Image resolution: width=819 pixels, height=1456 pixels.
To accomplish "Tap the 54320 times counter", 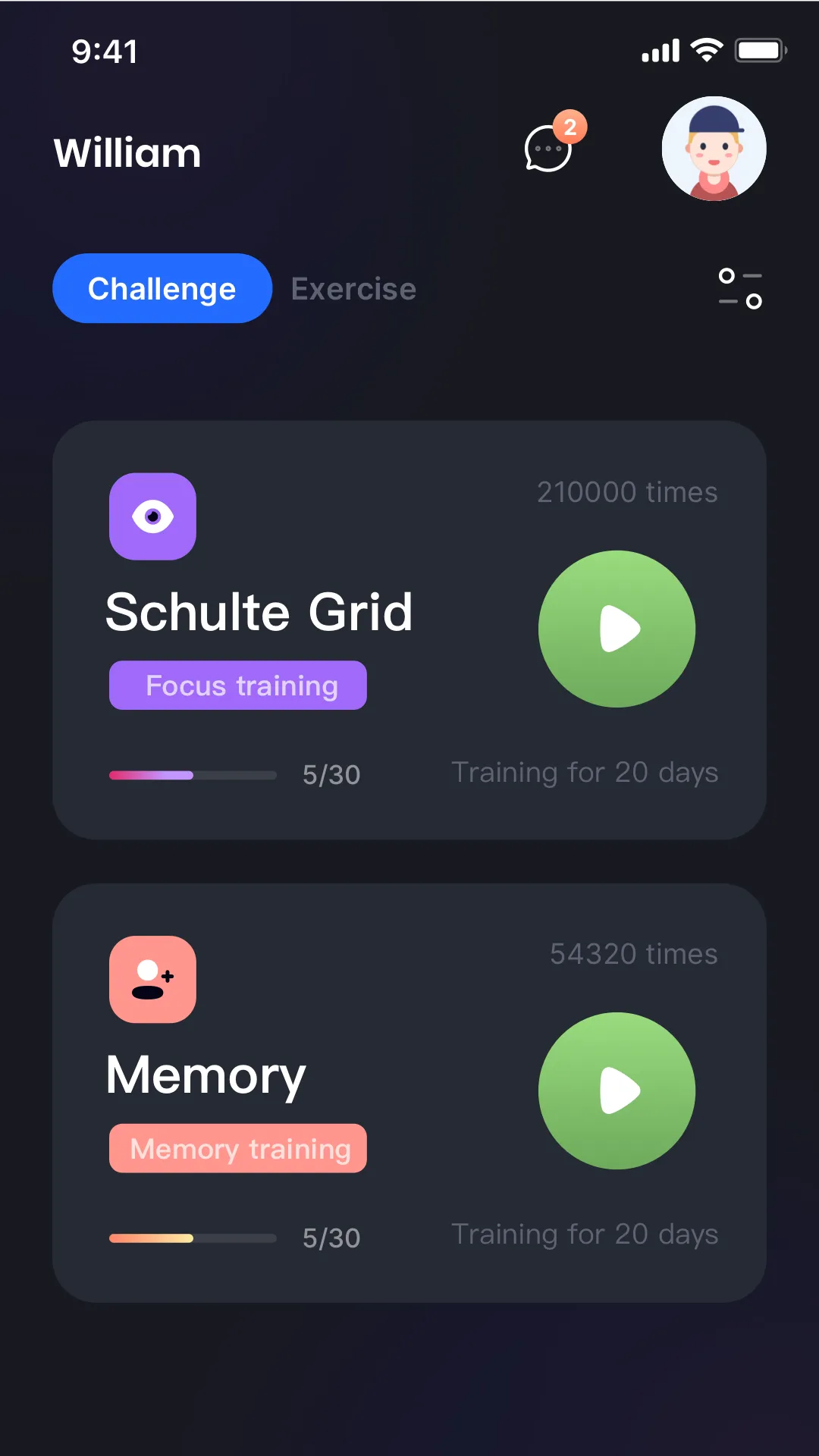I will [x=634, y=954].
